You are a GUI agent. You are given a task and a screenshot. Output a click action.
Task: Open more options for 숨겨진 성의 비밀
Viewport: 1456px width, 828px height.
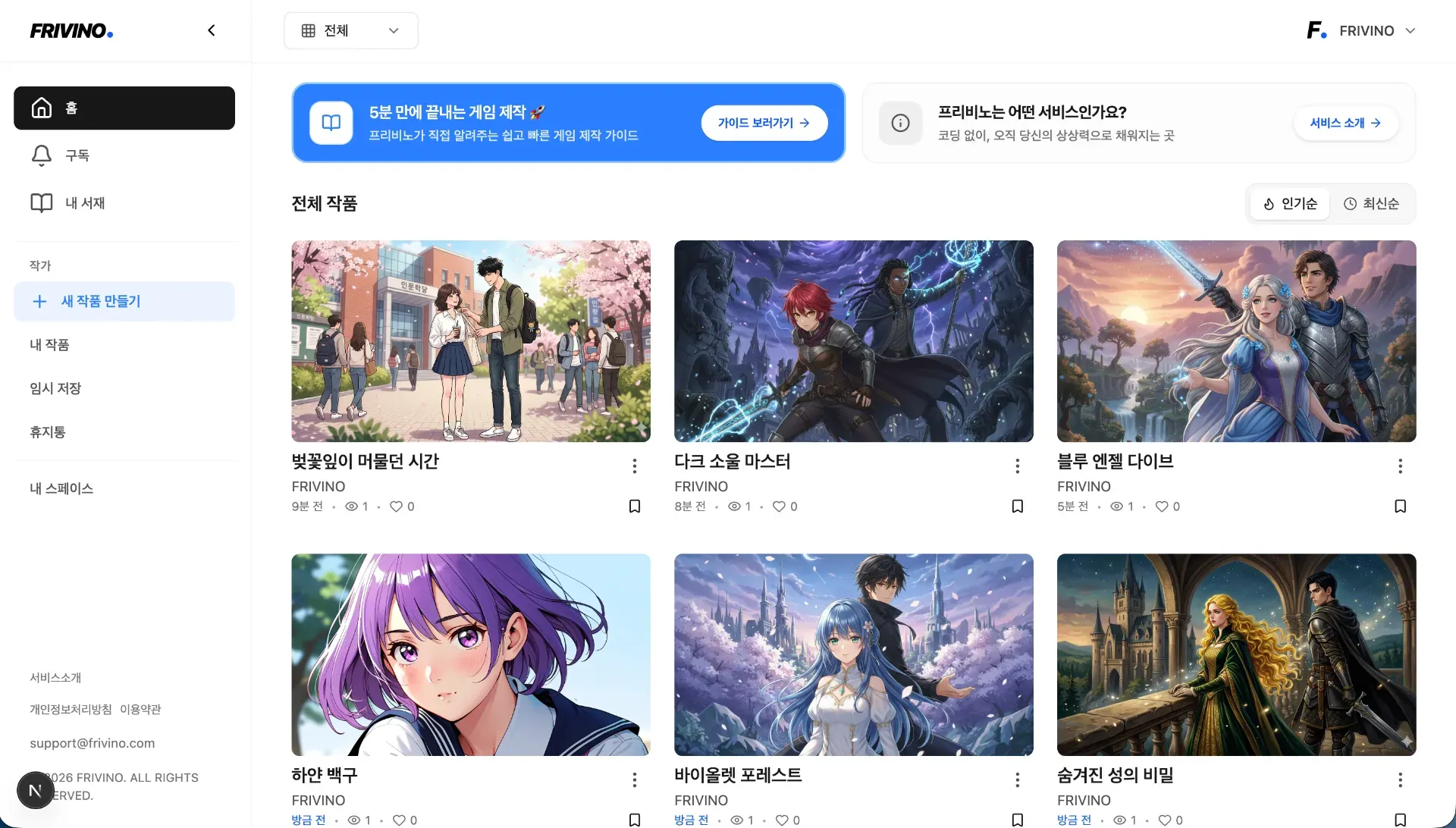click(1400, 779)
